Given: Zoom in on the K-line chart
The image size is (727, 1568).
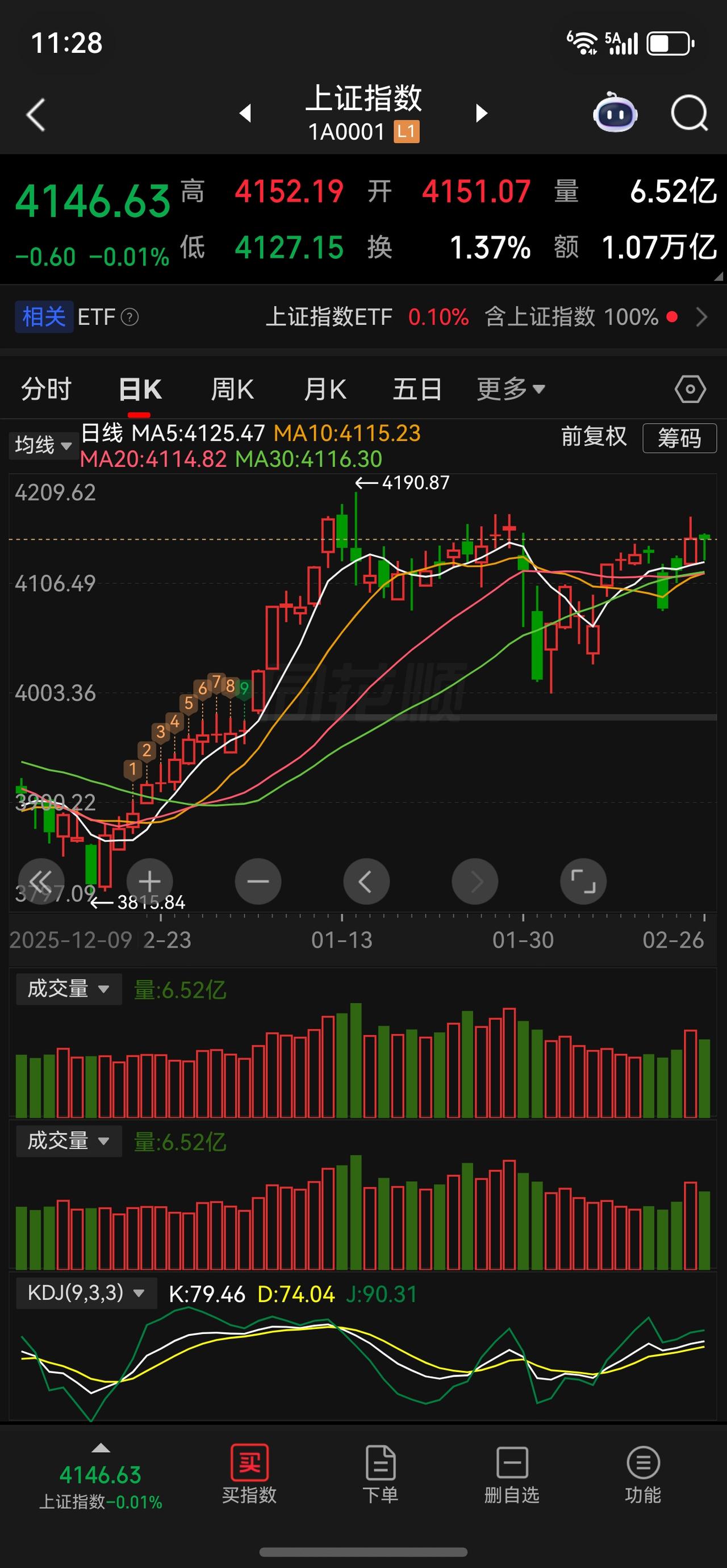Looking at the screenshot, I should [149, 881].
